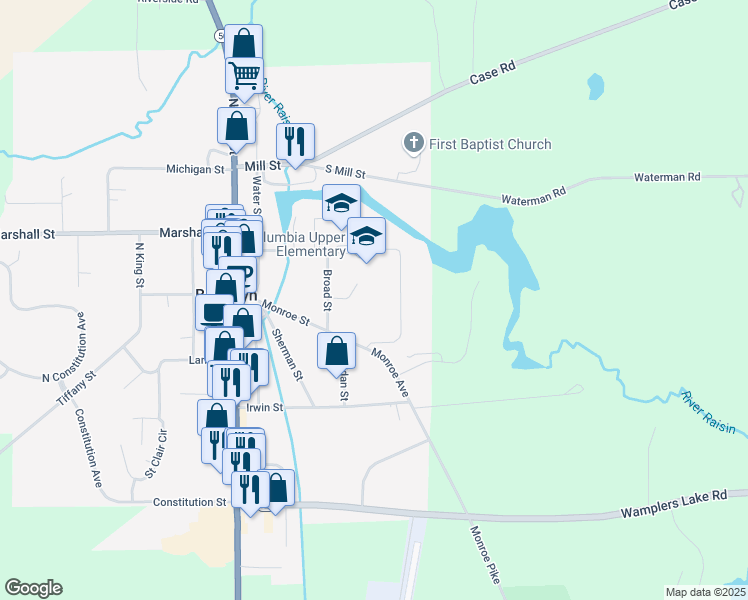The height and width of the screenshot is (600, 748).
Task: Tap the shopping cart marker near the river
Action: 244,74
